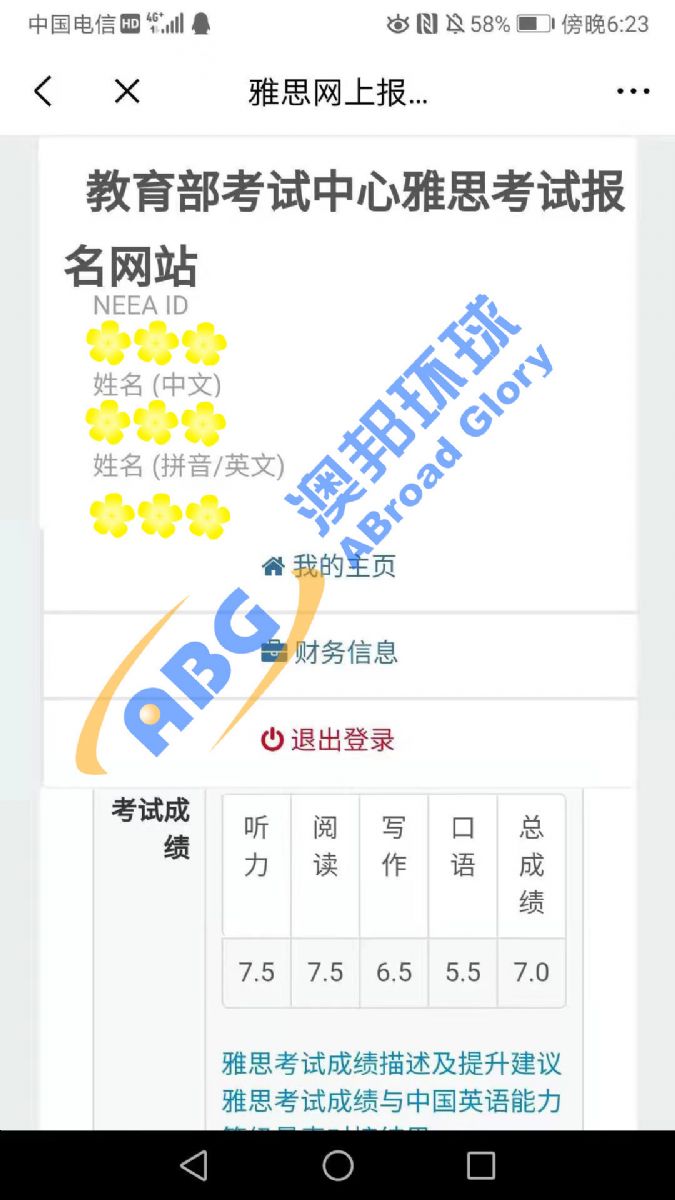Go back to the previous page
Viewport: 675px width, 1200px height.
[x=43, y=92]
